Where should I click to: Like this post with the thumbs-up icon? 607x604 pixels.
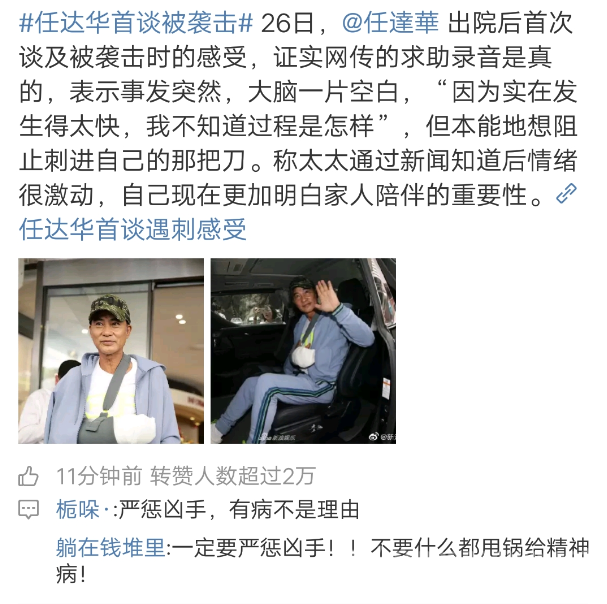point(29,476)
